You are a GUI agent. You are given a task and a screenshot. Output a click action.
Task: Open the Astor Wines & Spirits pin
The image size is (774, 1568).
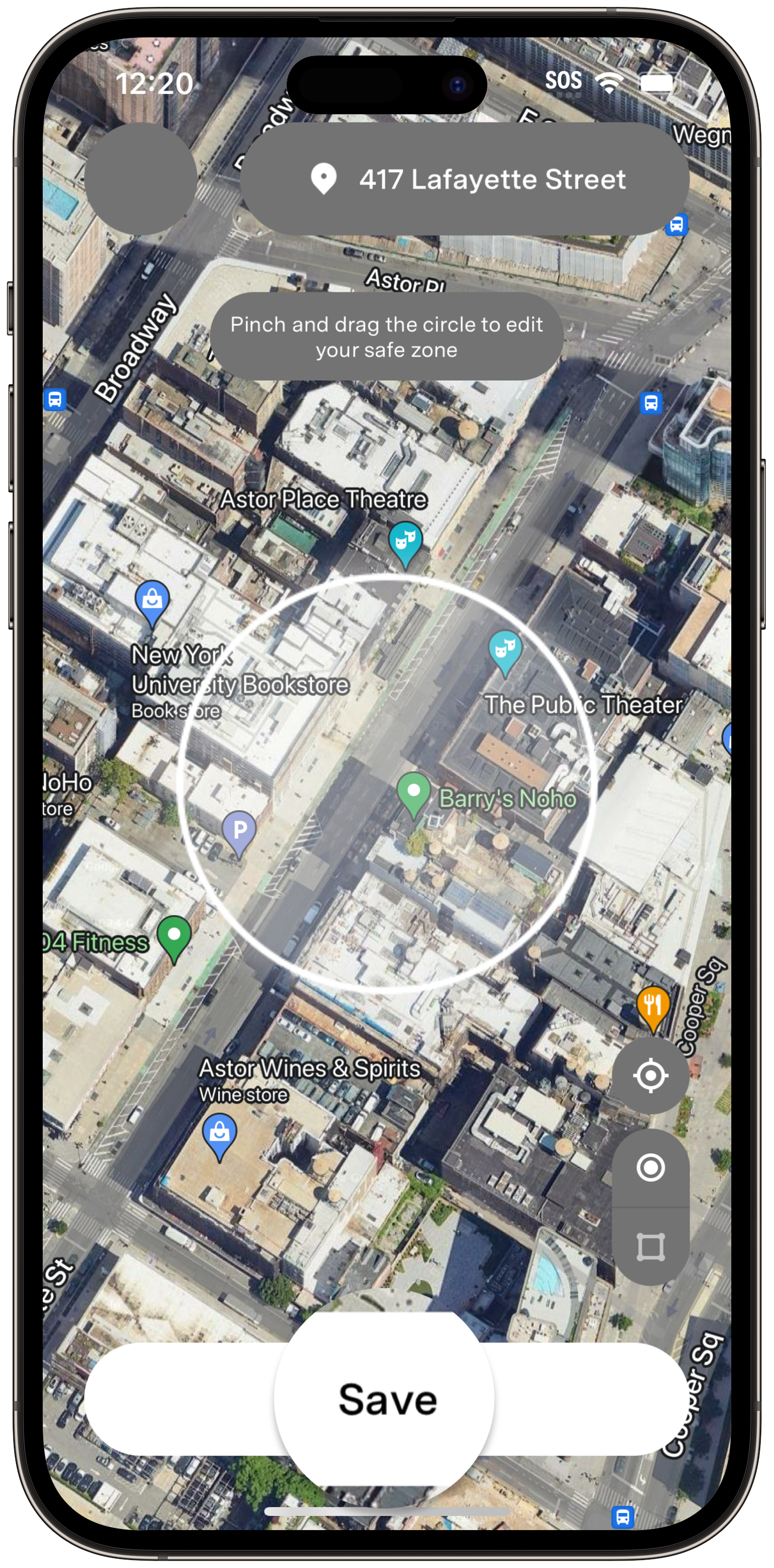click(x=219, y=1133)
